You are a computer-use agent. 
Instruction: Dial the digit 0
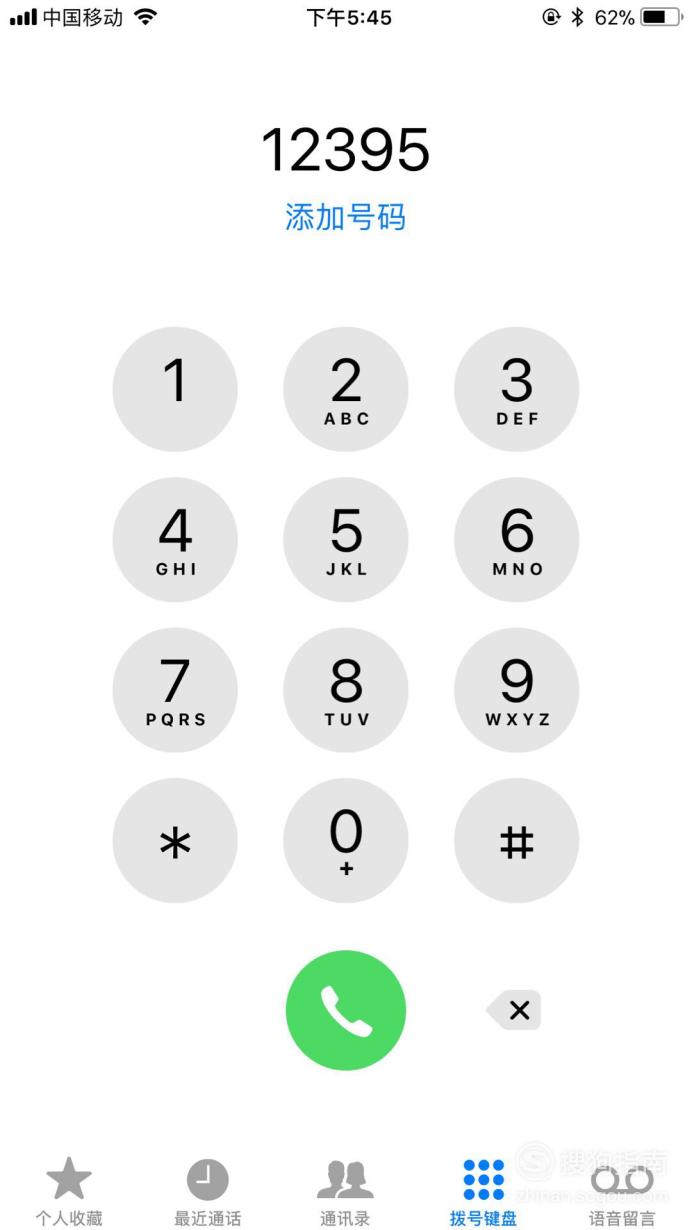[x=346, y=841]
